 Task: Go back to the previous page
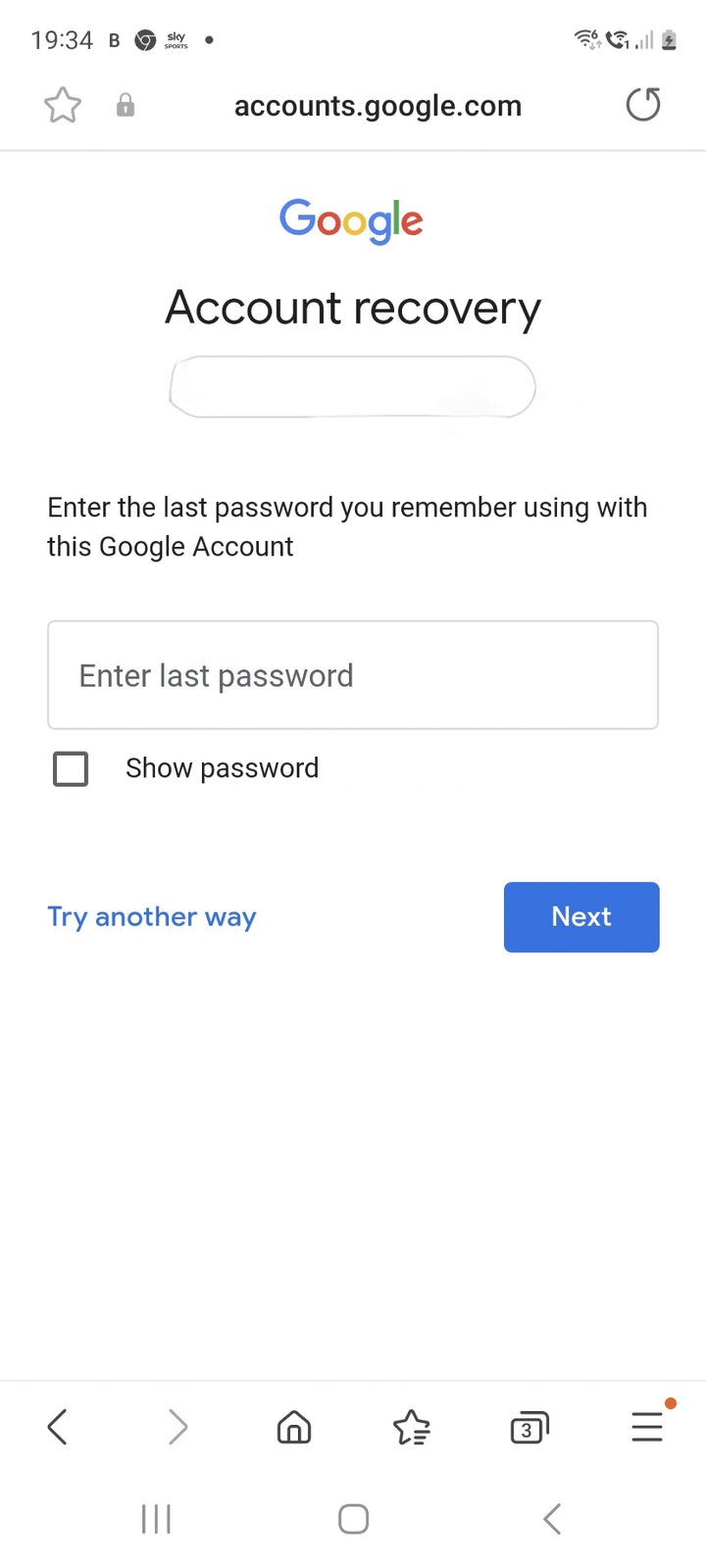(x=58, y=1428)
